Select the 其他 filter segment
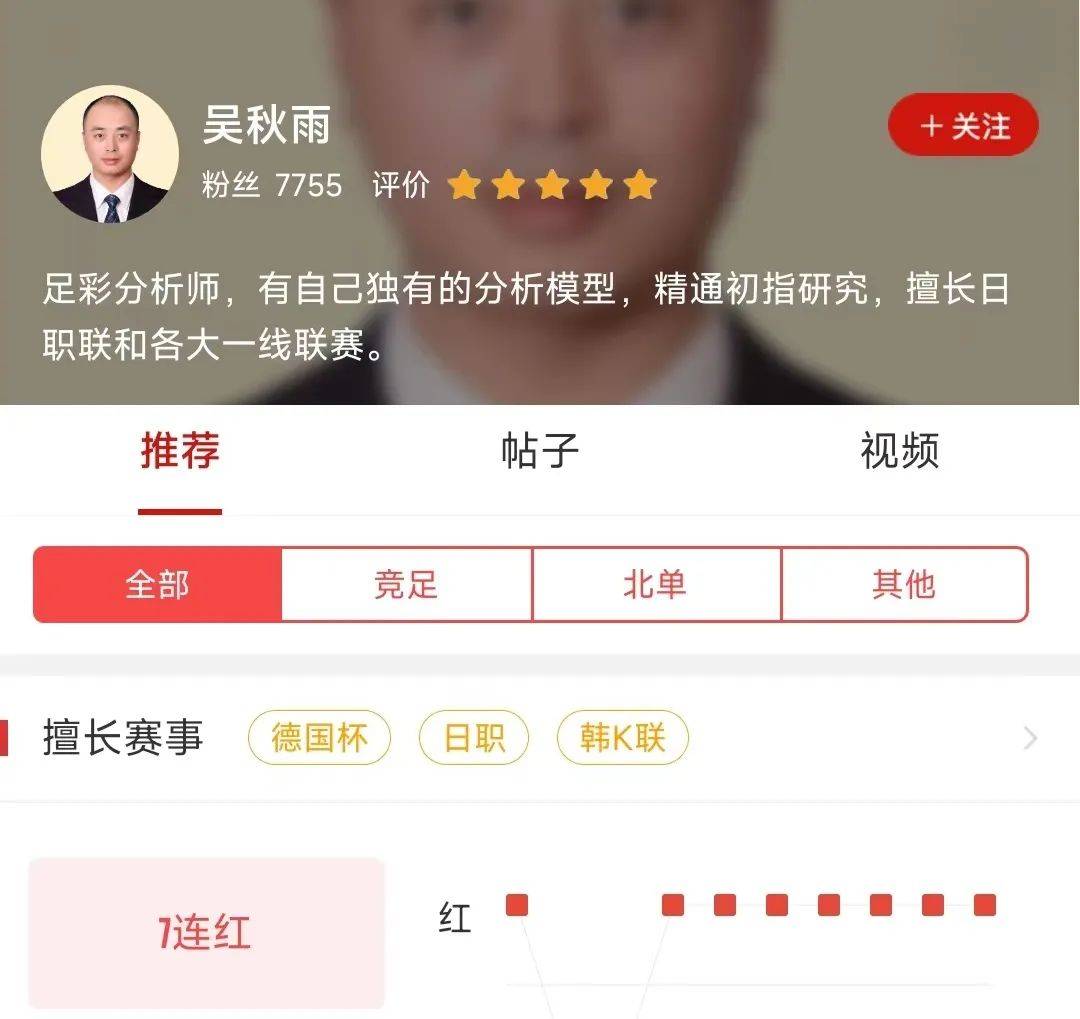 [x=903, y=585]
